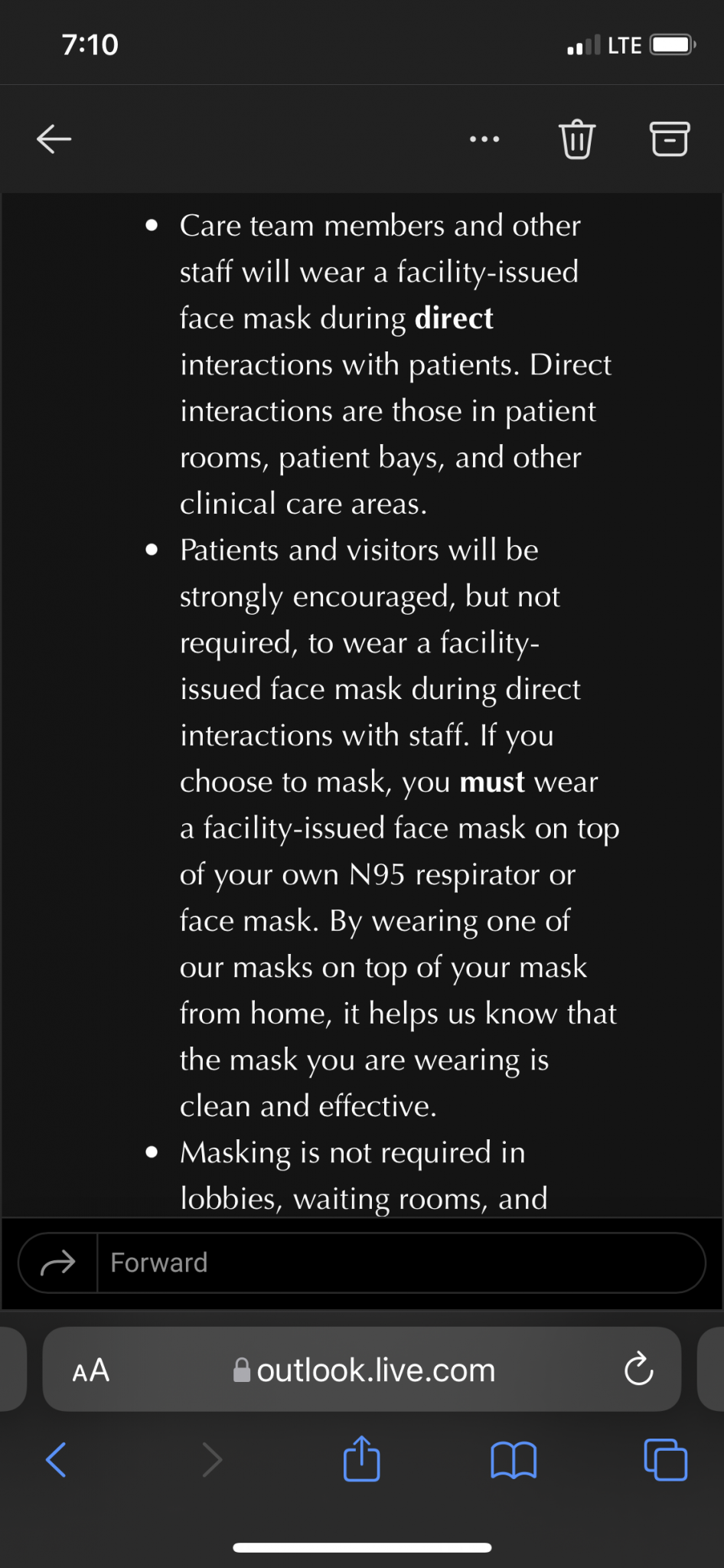Screen dimensions: 724x1568
Task: Delete this email with the trash icon
Action: pyautogui.click(x=577, y=139)
